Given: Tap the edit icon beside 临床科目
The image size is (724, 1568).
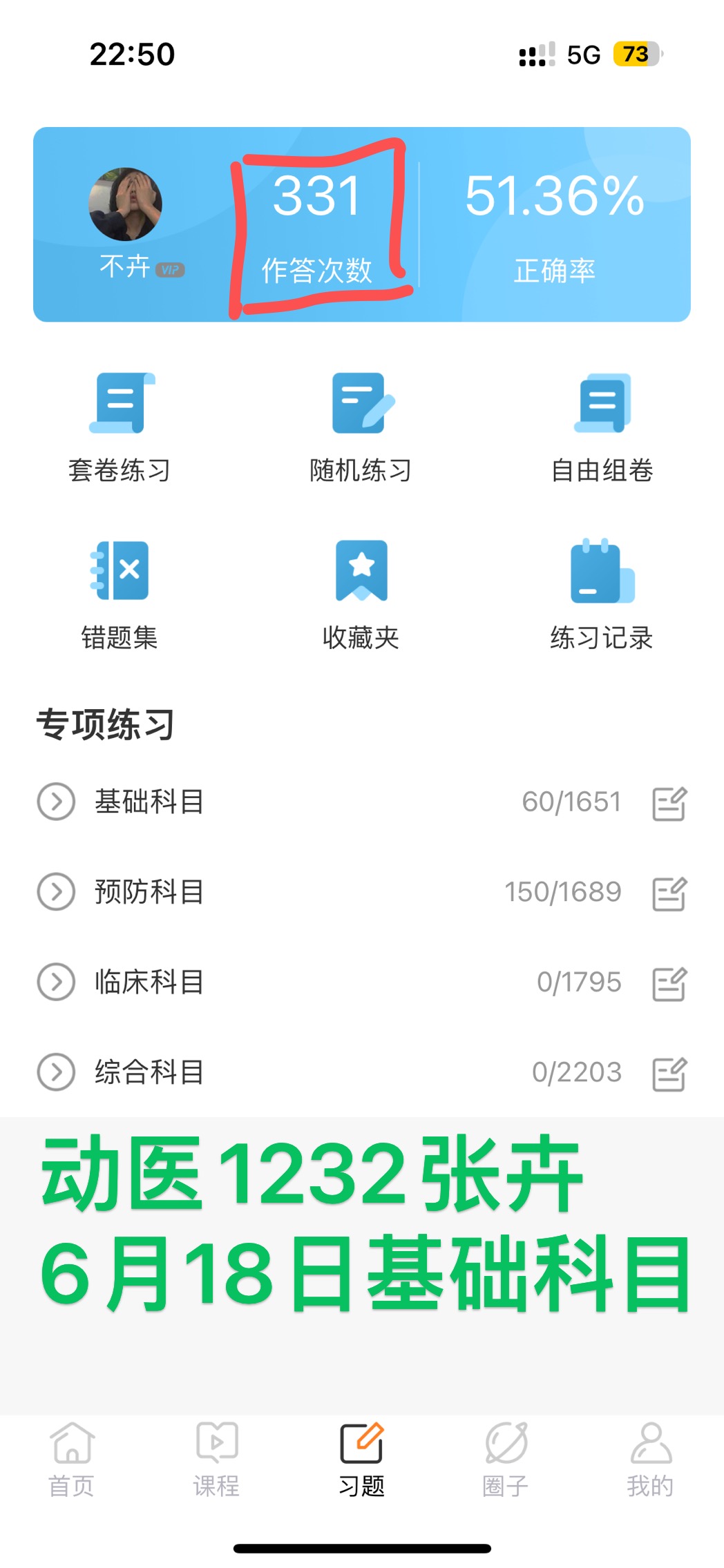Looking at the screenshot, I should tap(669, 983).
